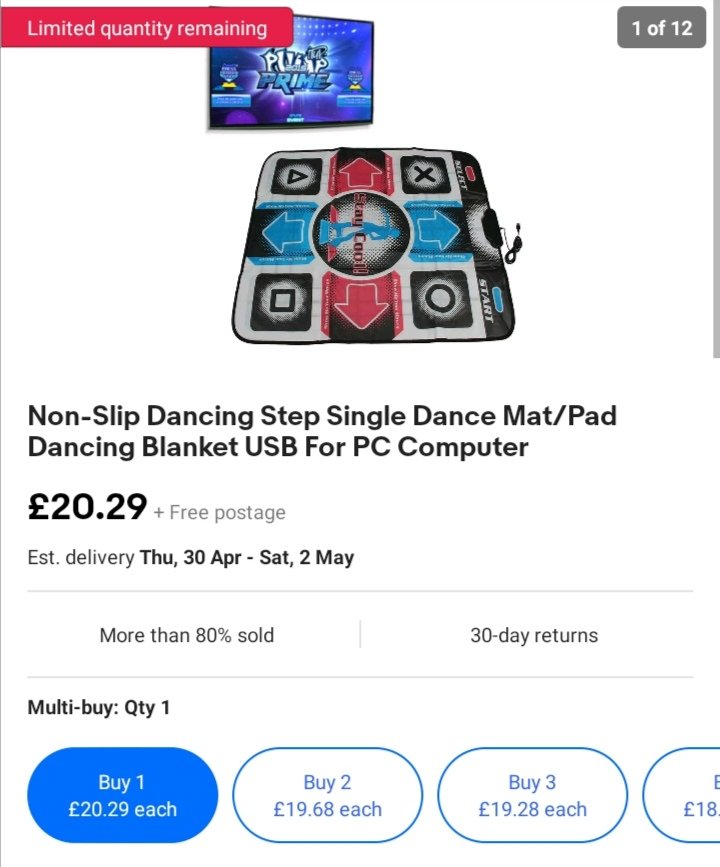Choose Buy 2 at £19.68 each
The image size is (720, 867).
coord(328,795)
